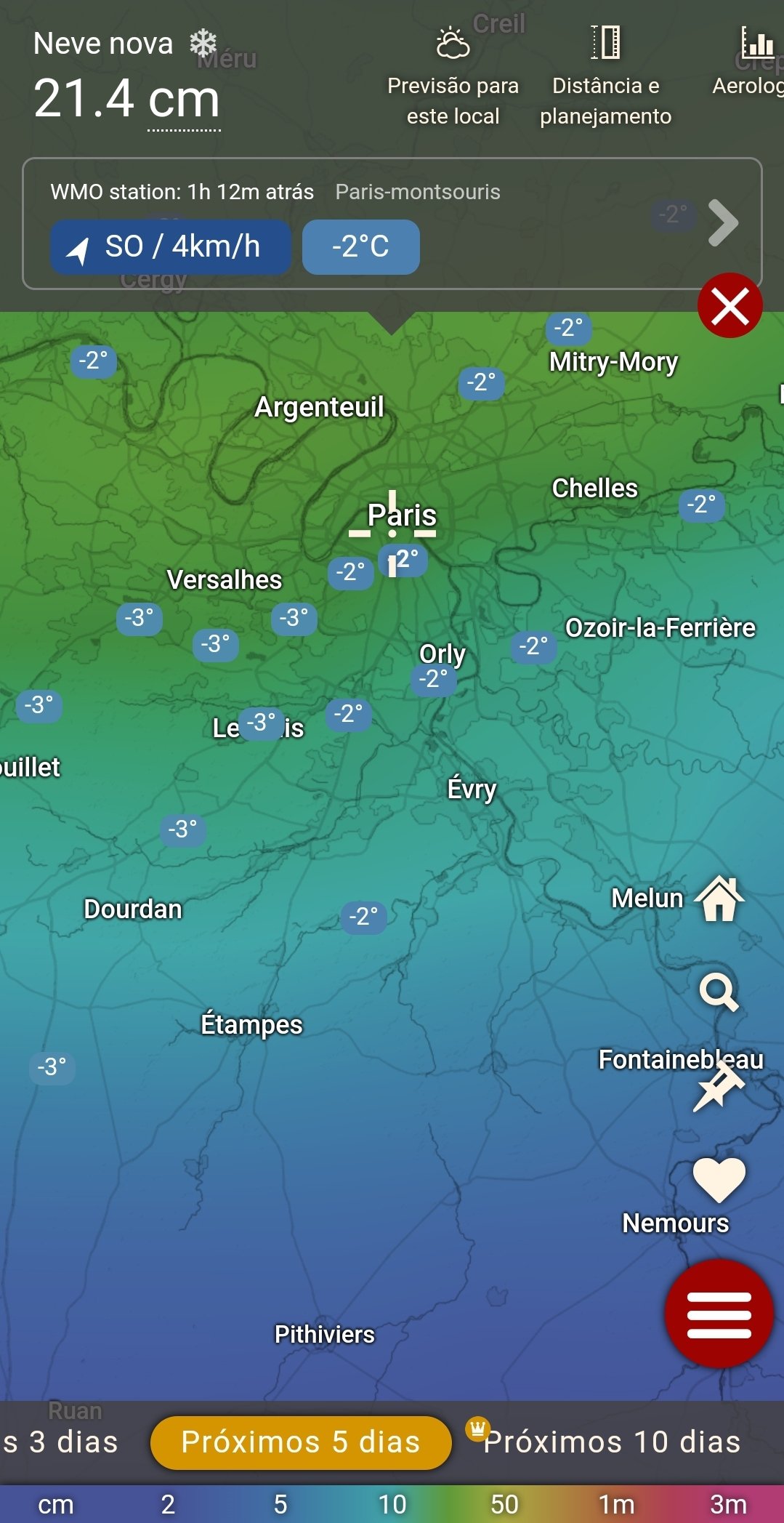Open Previsão para este local
Screen dimensions: 784x1523
pyautogui.click(x=453, y=76)
